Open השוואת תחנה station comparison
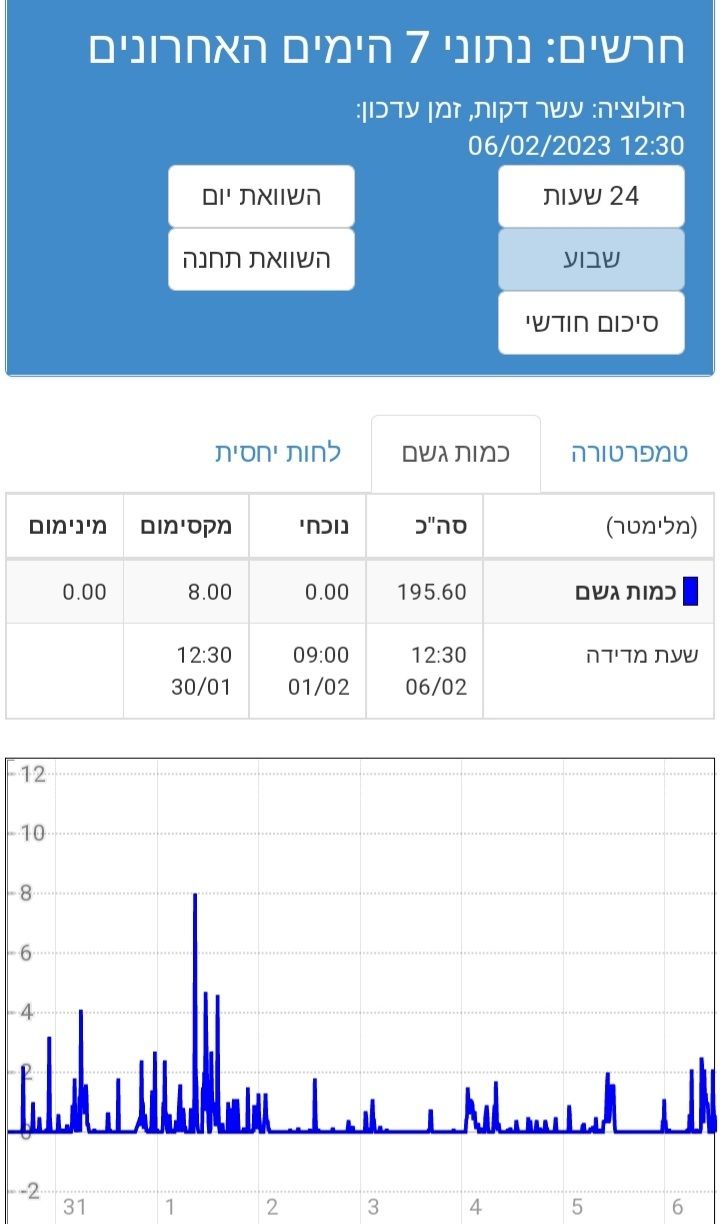 point(261,259)
